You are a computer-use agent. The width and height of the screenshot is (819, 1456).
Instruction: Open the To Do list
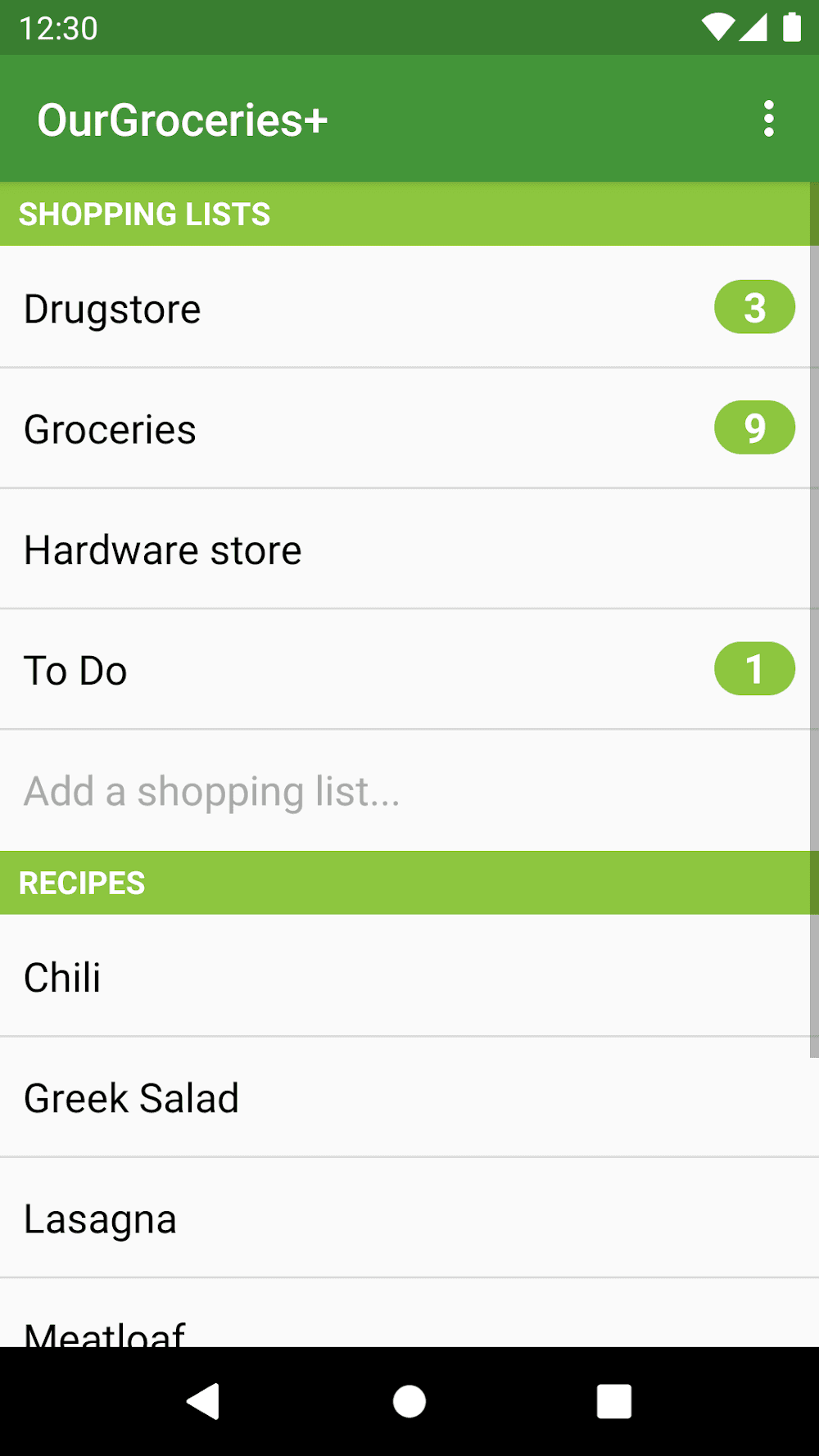tap(328, 669)
